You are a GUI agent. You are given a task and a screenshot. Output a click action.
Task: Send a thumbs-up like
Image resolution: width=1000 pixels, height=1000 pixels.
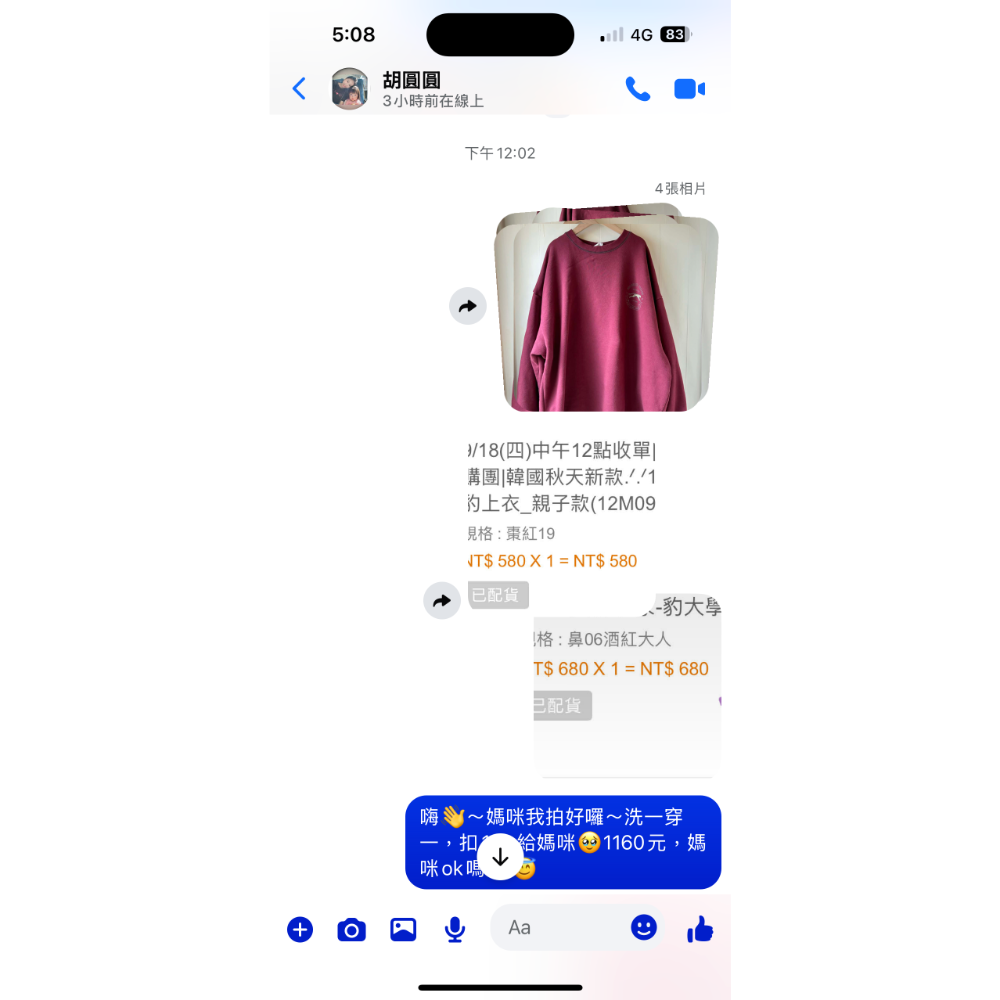click(x=700, y=929)
